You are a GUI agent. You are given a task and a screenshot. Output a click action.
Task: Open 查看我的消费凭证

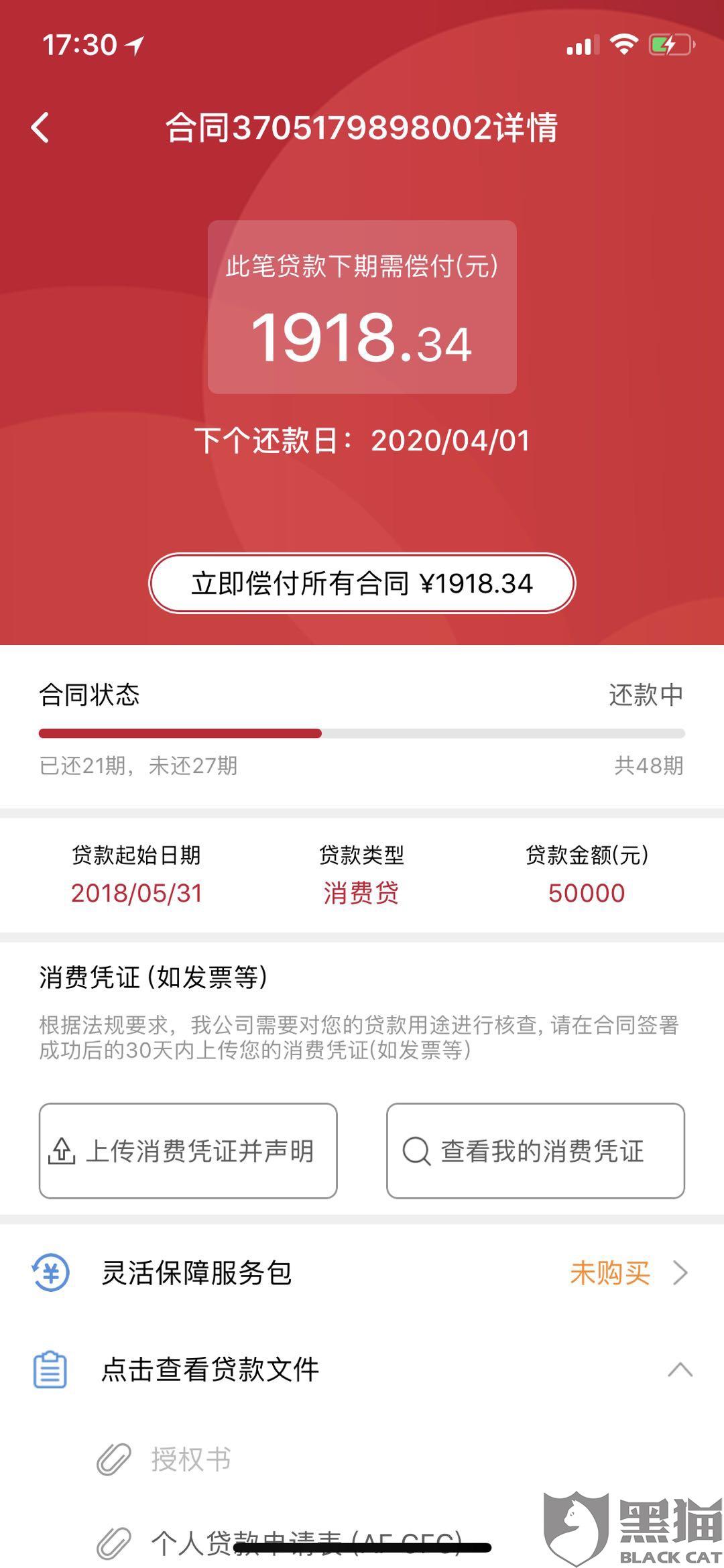535,1150
